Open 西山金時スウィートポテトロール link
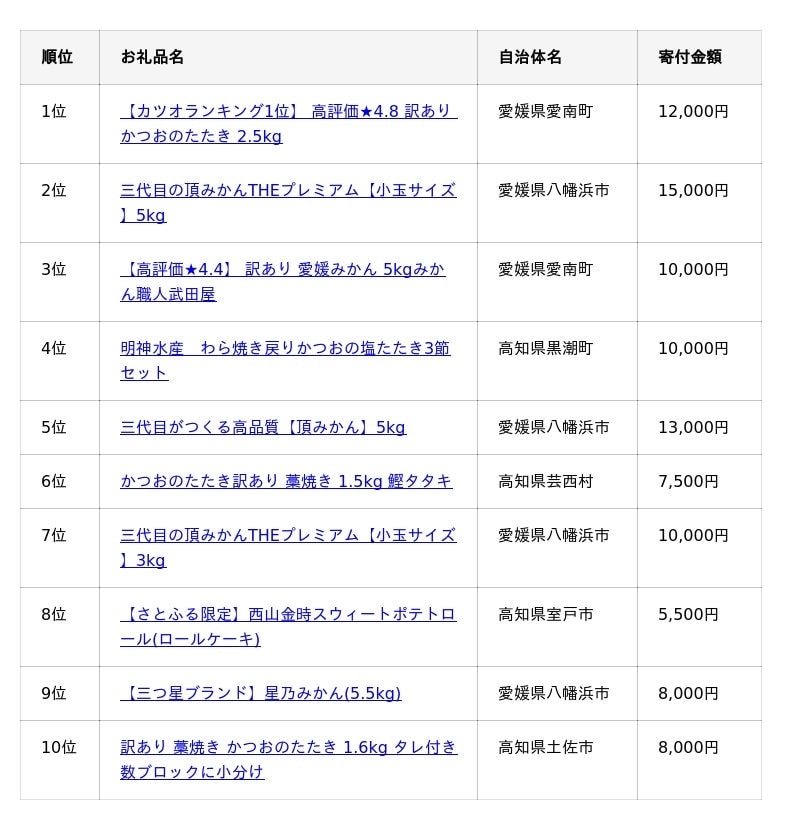This screenshot has height=830, width=800. [x=288, y=615]
